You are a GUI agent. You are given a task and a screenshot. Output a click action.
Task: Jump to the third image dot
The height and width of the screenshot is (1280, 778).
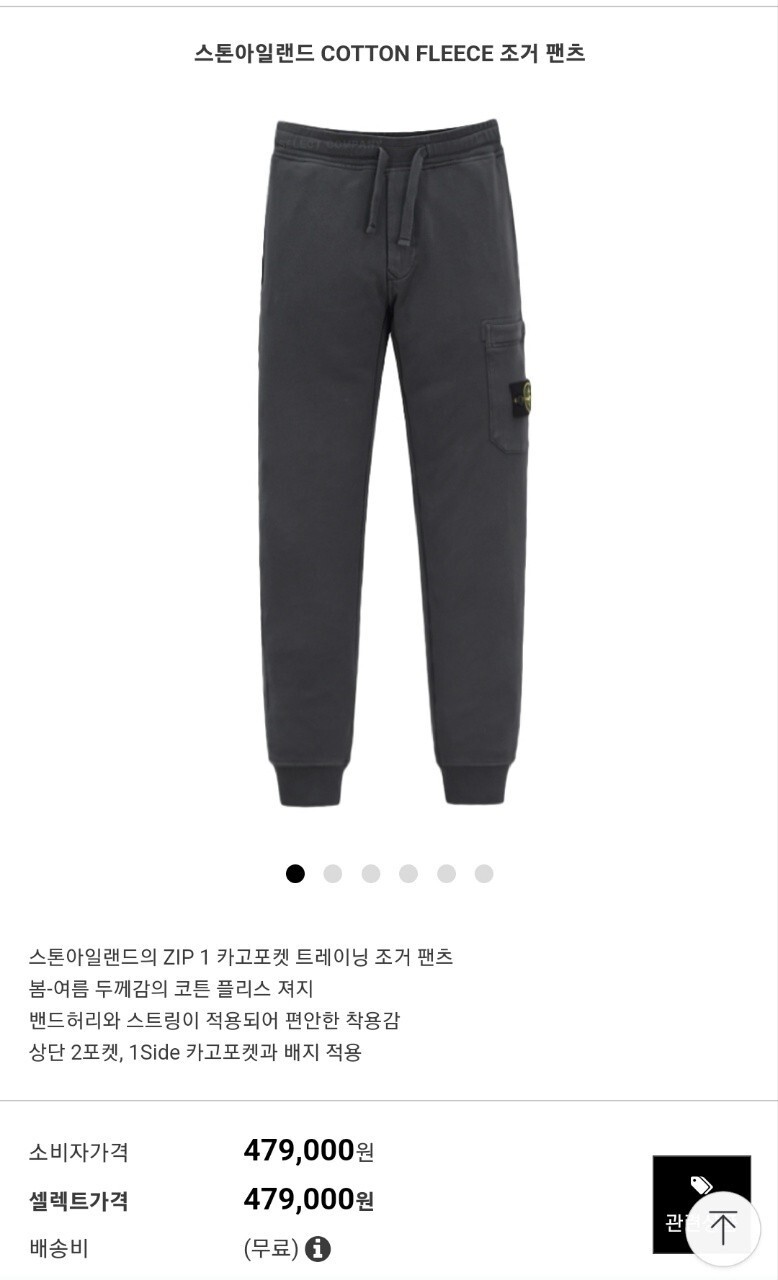pyautogui.click(x=371, y=874)
